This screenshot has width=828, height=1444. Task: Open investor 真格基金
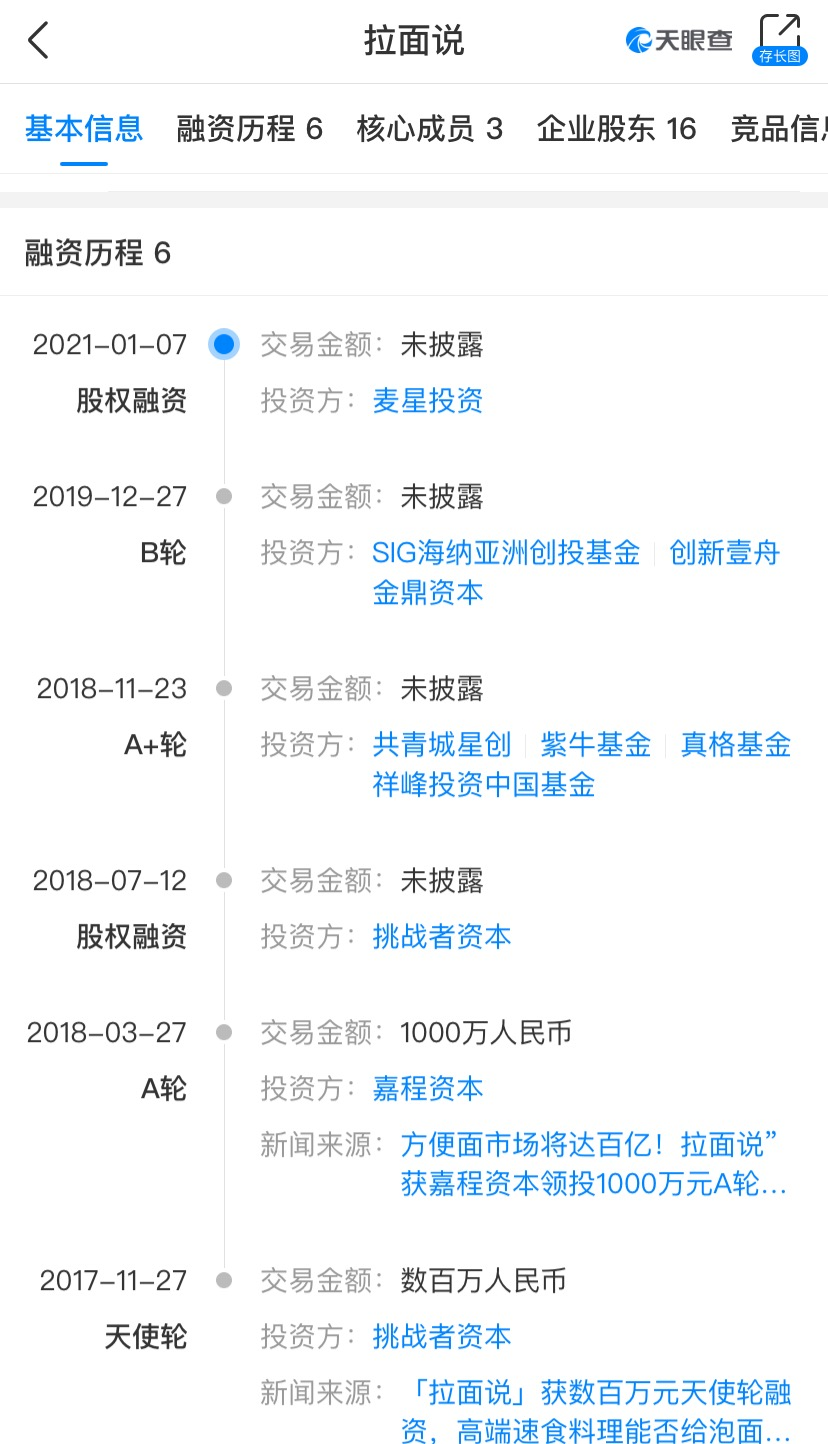point(736,745)
